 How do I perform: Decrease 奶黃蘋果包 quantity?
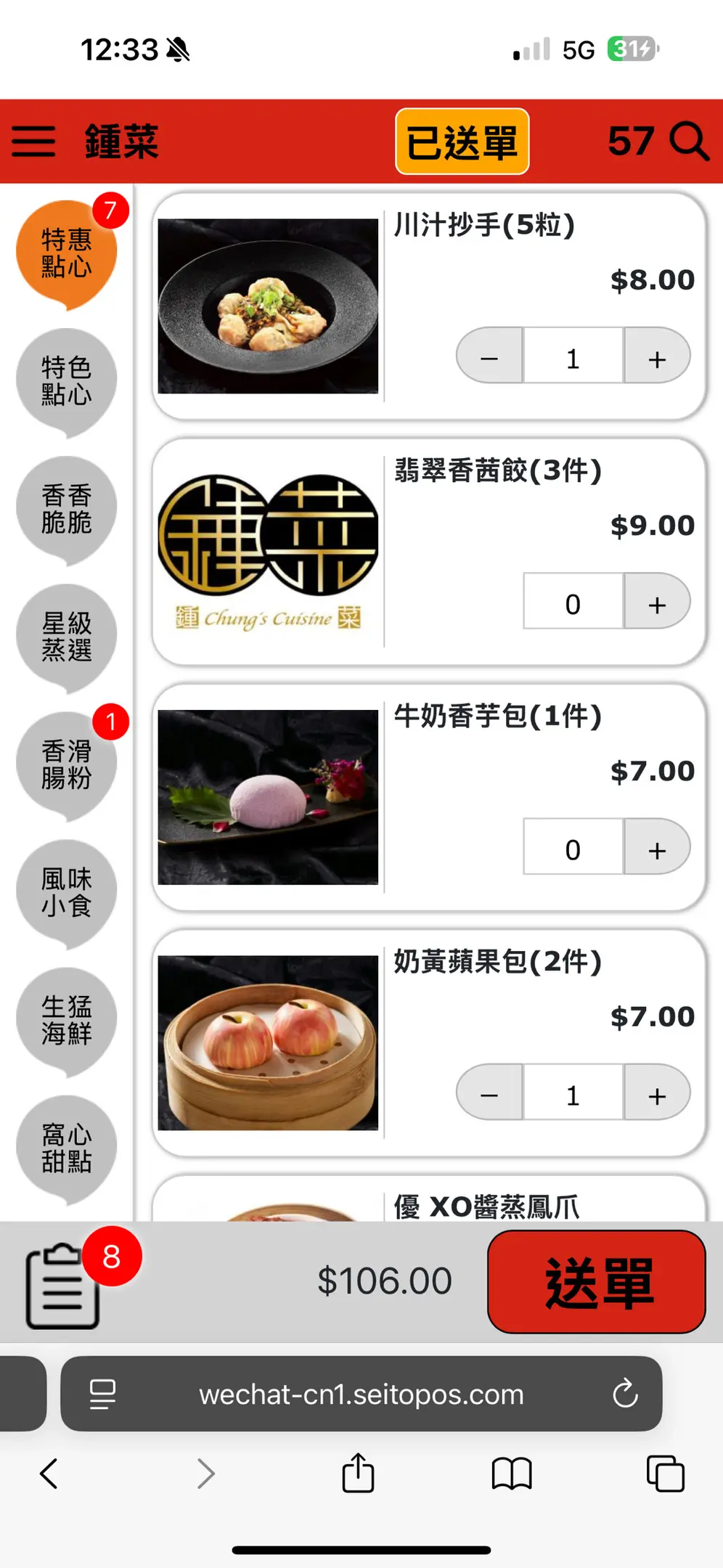click(489, 1095)
